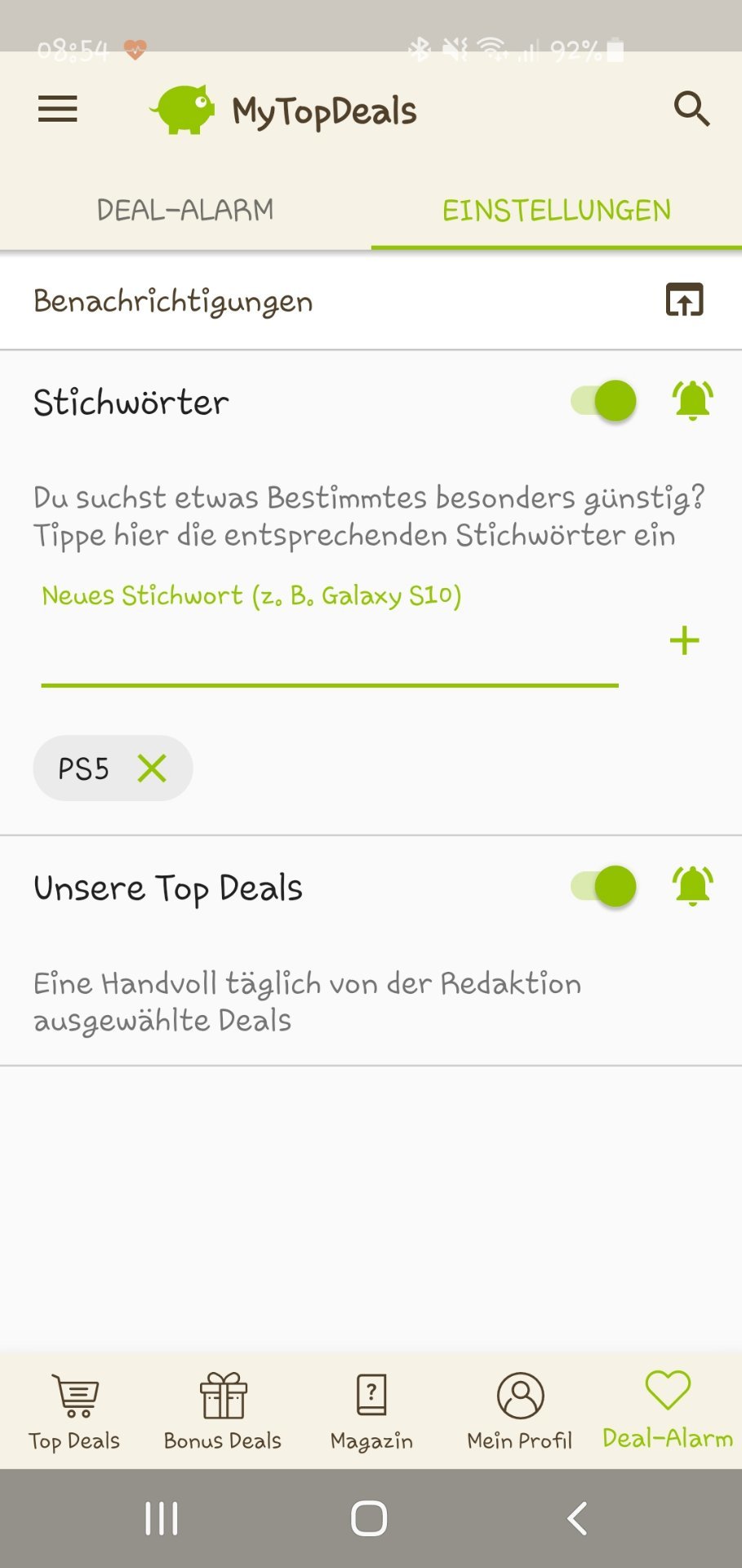
Task: Remove the PS5 keyword chip
Action: tap(153, 768)
